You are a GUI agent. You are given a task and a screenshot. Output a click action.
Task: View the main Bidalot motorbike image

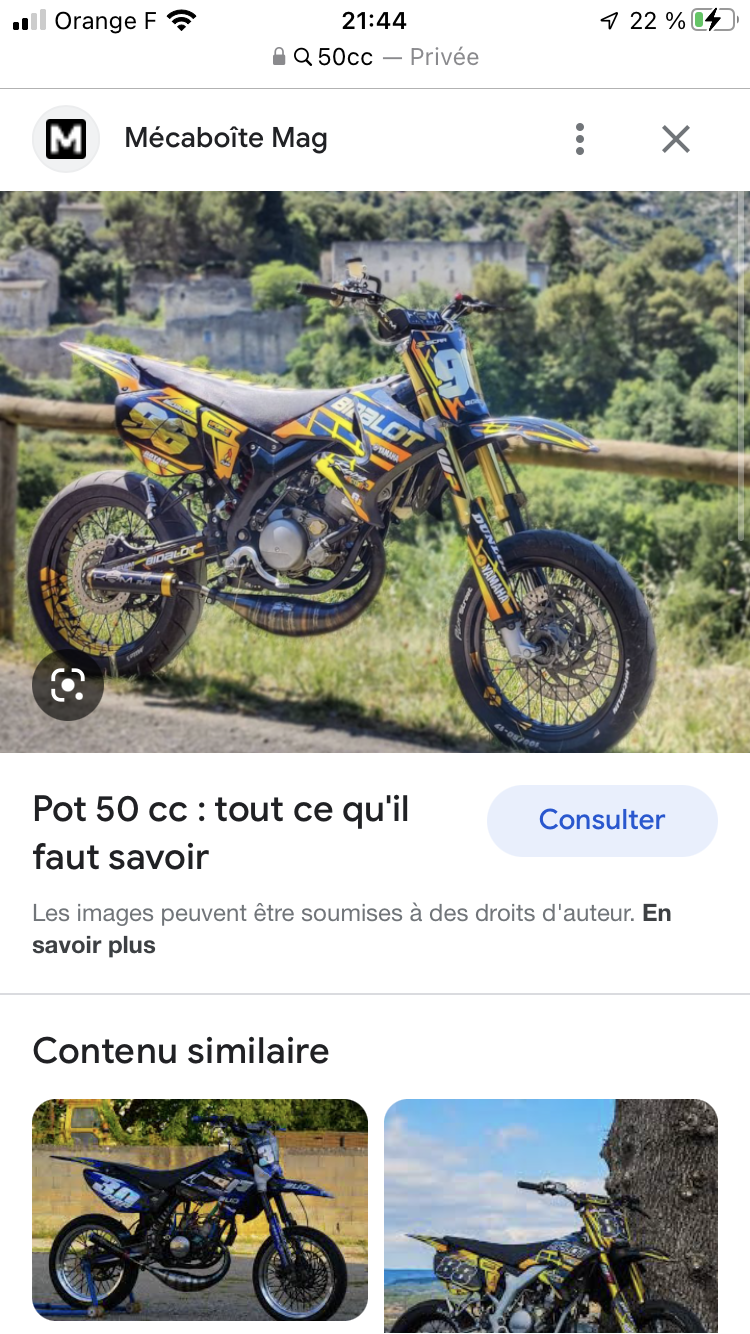(x=375, y=470)
